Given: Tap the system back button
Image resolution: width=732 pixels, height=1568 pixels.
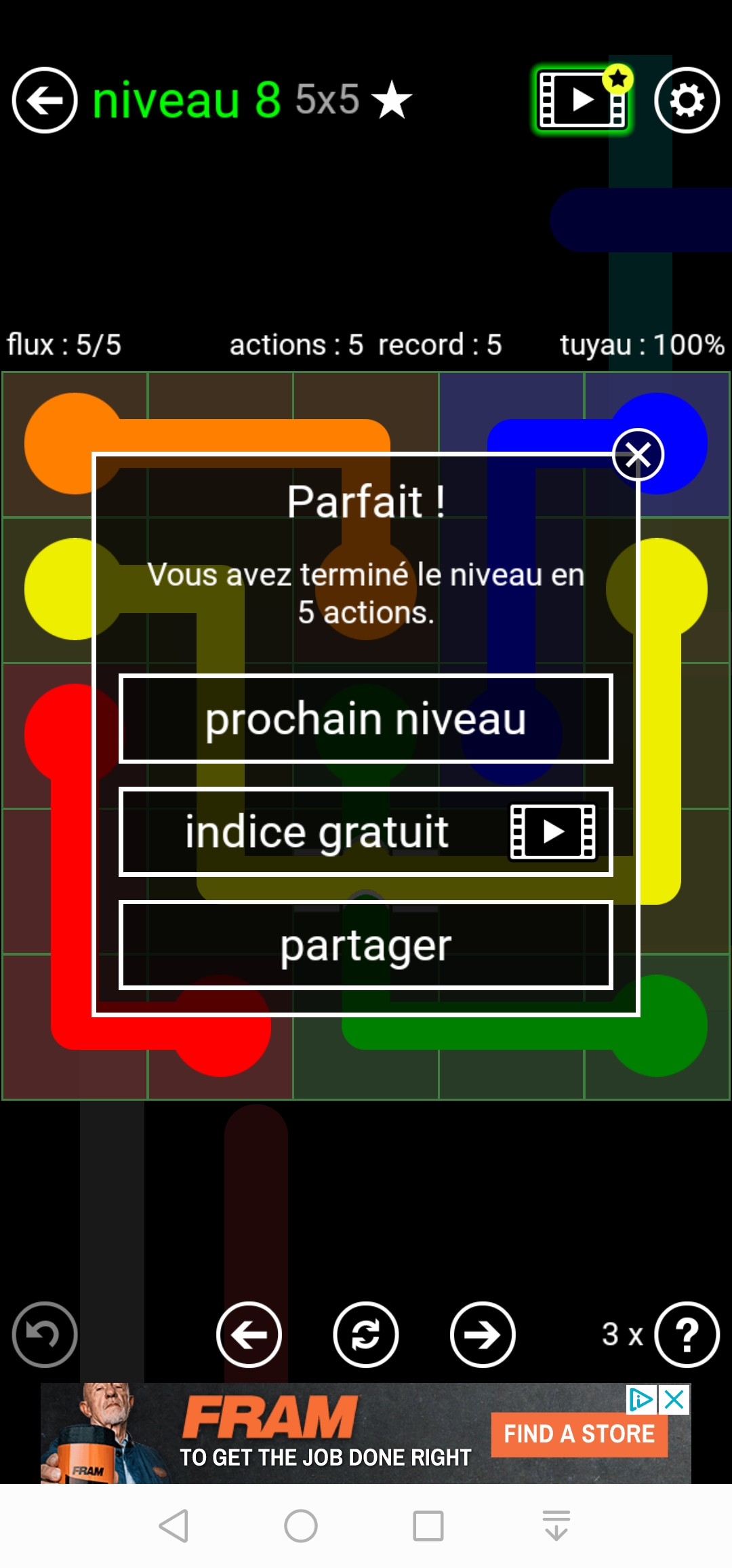Looking at the screenshot, I should pyautogui.click(x=174, y=1526).
